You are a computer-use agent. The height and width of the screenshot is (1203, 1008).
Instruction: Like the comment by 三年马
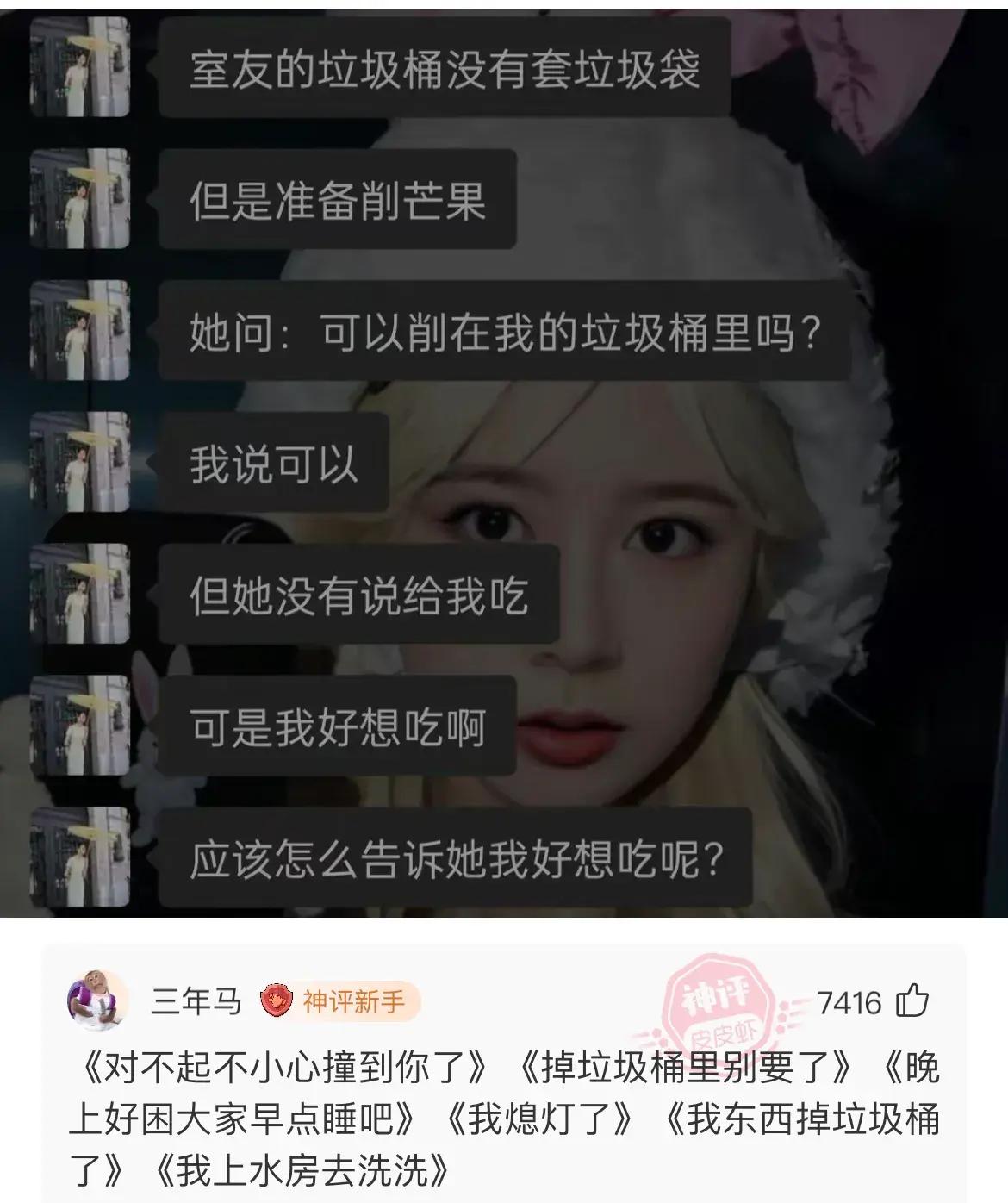(912, 1002)
